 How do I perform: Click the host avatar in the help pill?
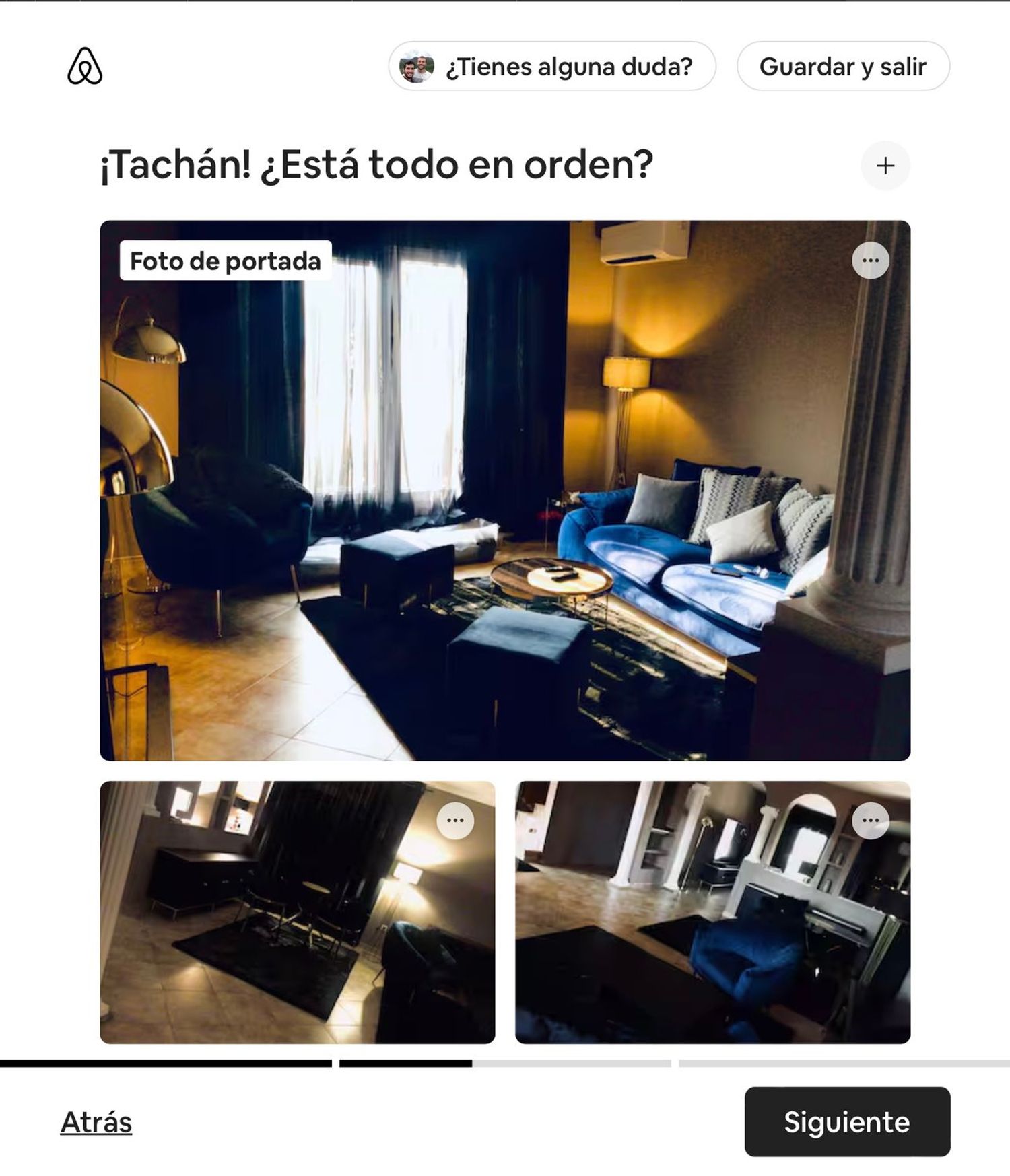pyautogui.click(x=417, y=65)
